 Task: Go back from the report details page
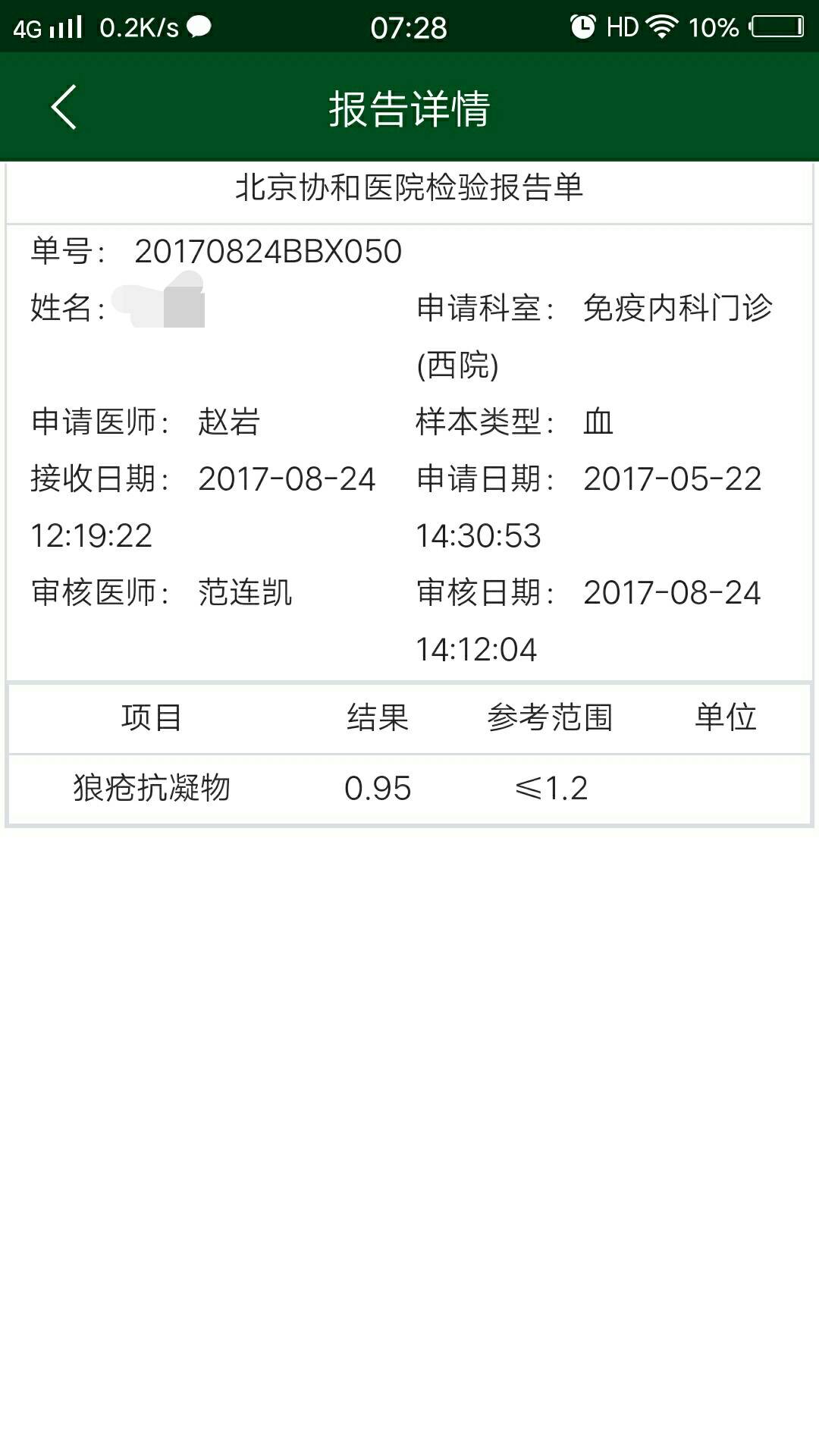coord(64,107)
